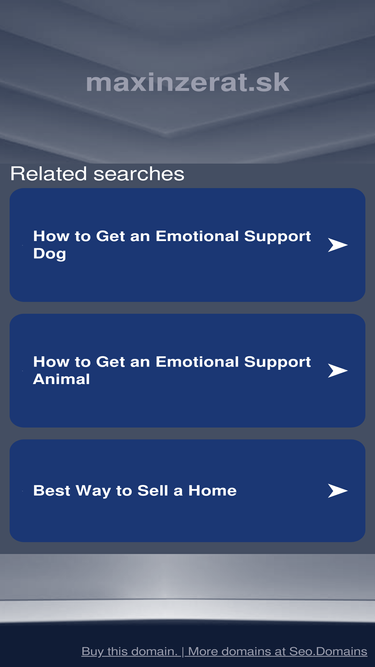Visit More domains at Seo.Domains link

click(x=278, y=651)
